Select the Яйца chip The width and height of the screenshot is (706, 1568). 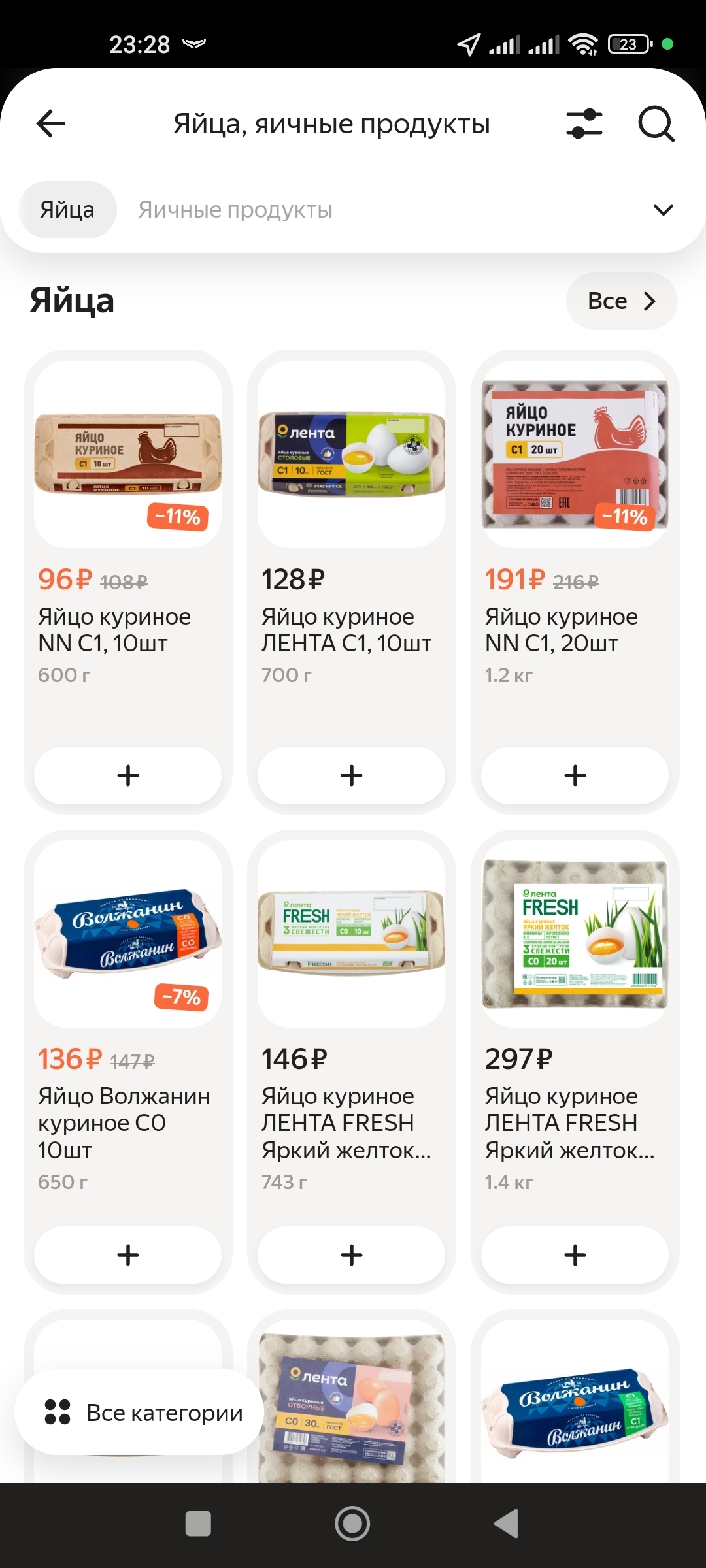pyautogui.click(x=67, y=210)
